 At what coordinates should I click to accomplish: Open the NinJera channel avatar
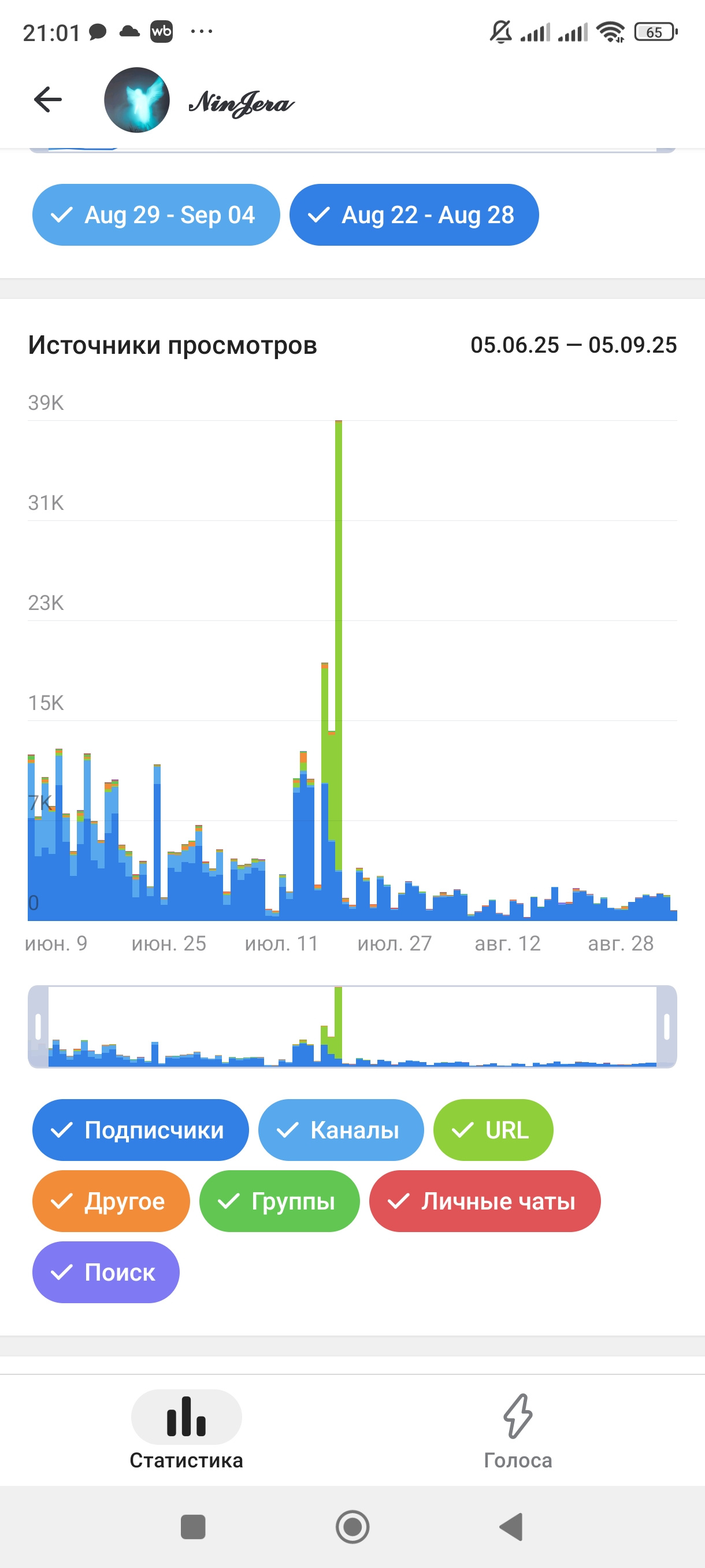point(137,101)
